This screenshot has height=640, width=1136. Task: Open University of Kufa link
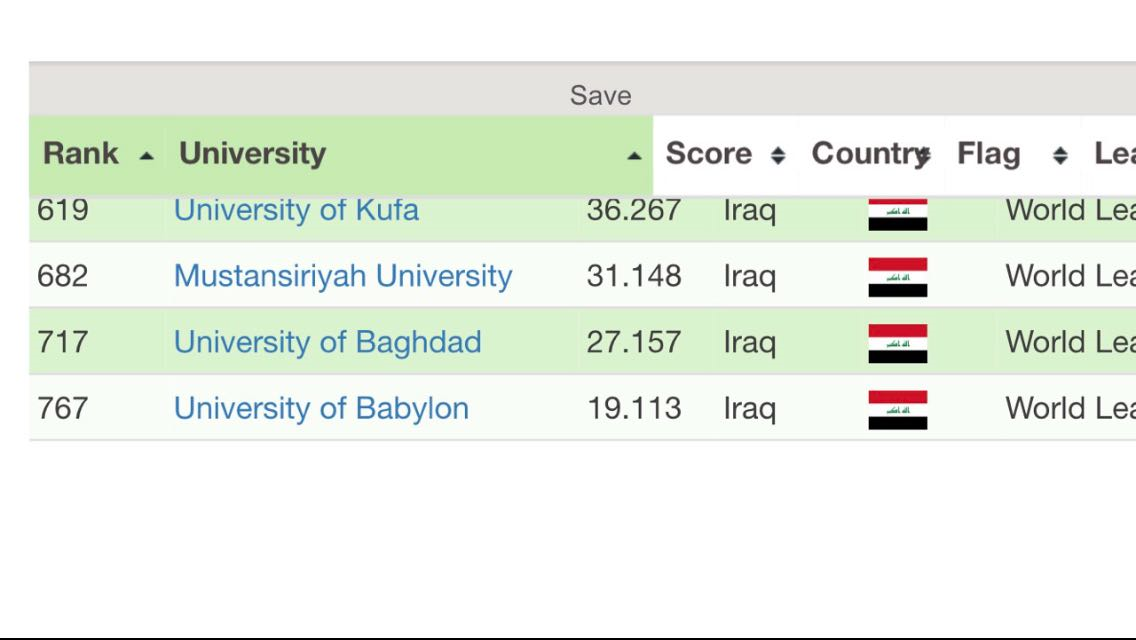tap(296, 210)
